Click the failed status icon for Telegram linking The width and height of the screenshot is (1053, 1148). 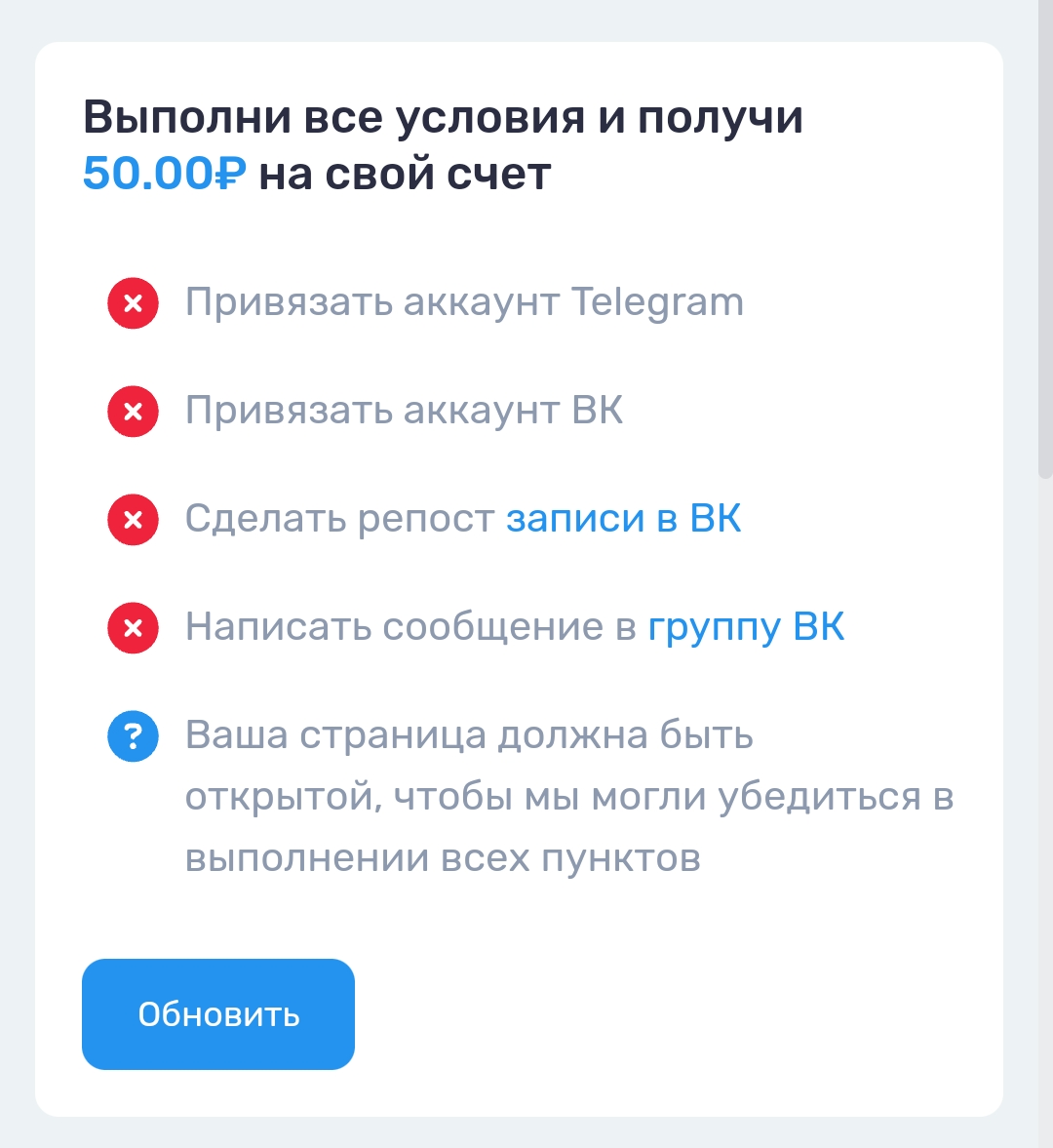pyautogui.click(x=133, y=302)
